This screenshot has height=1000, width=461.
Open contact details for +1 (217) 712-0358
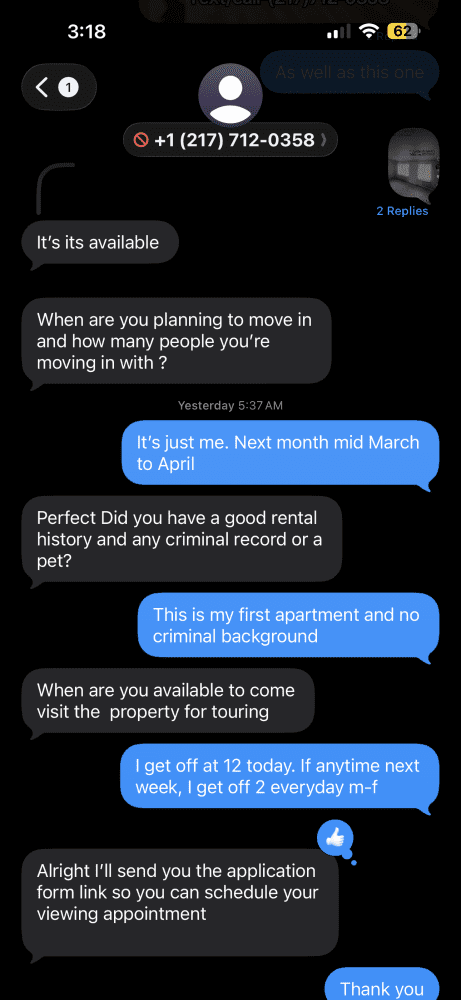point(230,140)
